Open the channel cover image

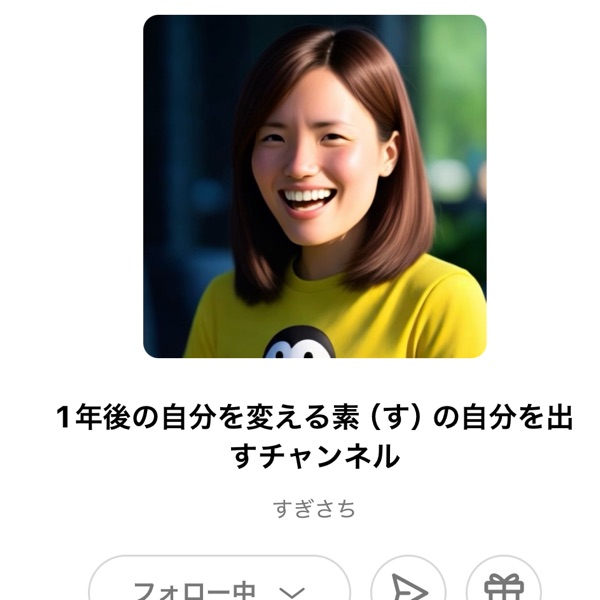point(314,186)
